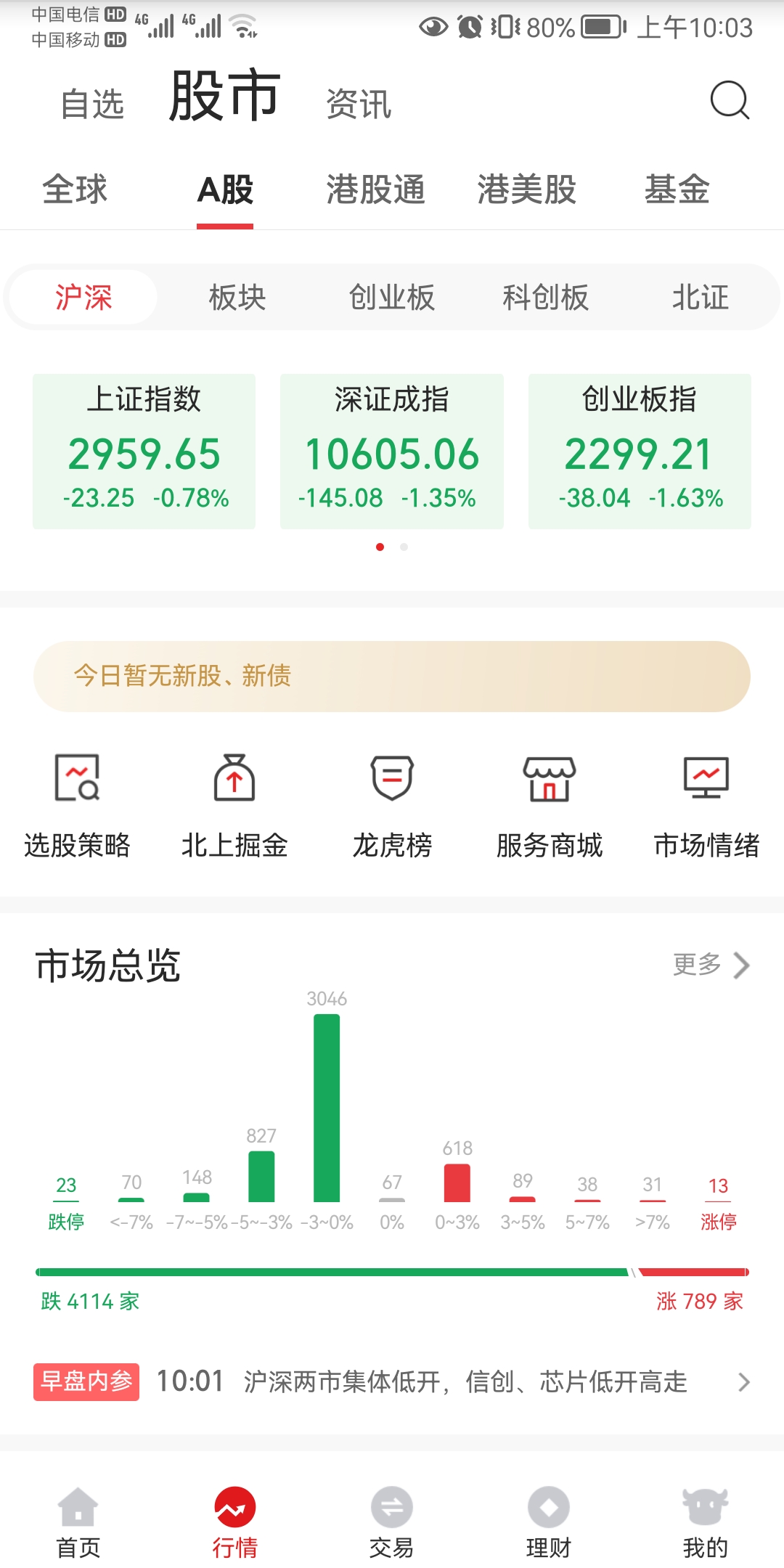Open the 创业板指 index card
This screenshot has width=784, height=1568.
(640, 452)
